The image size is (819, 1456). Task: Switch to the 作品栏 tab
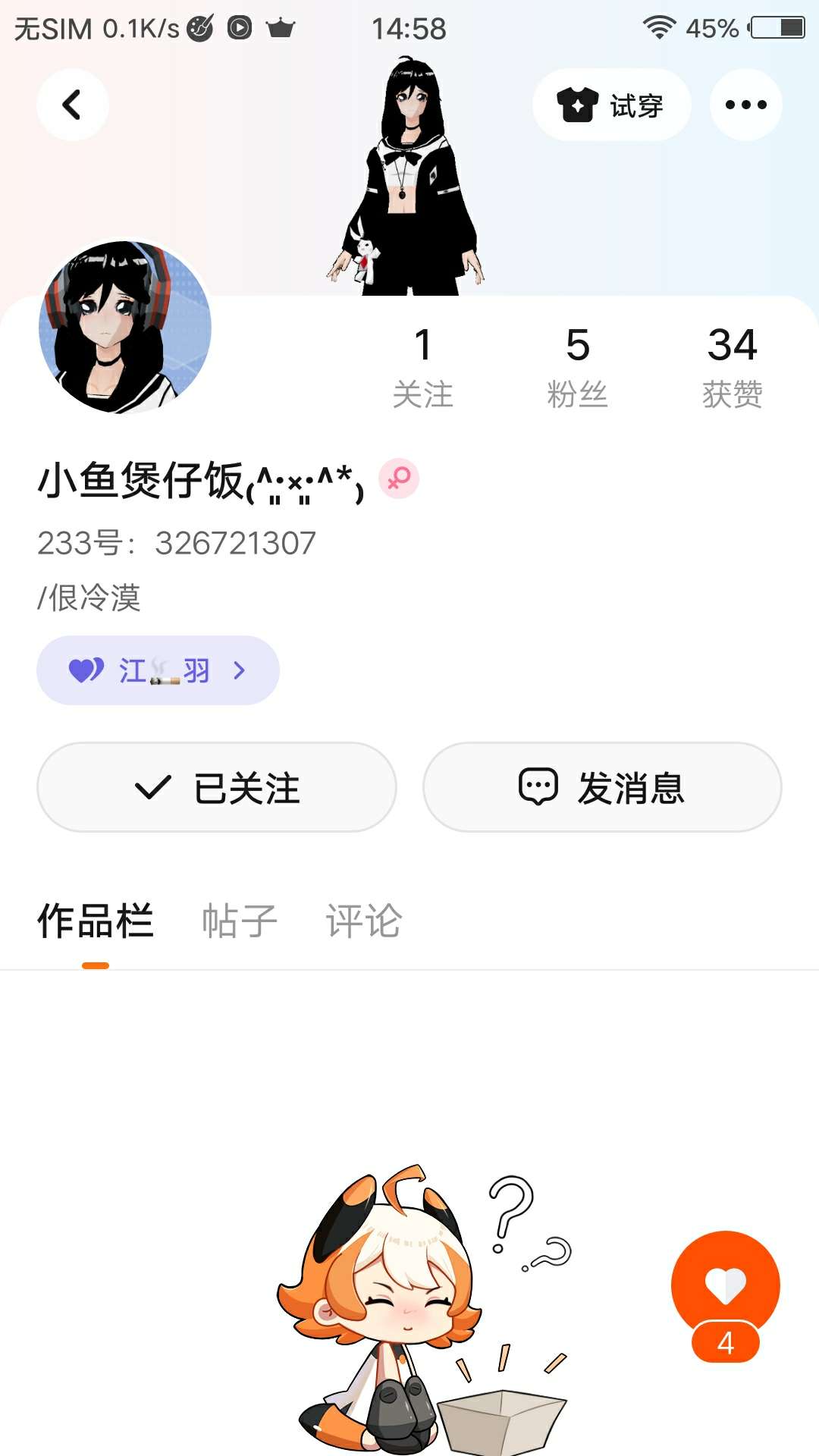pyautogui.click(x=96, y=921)
